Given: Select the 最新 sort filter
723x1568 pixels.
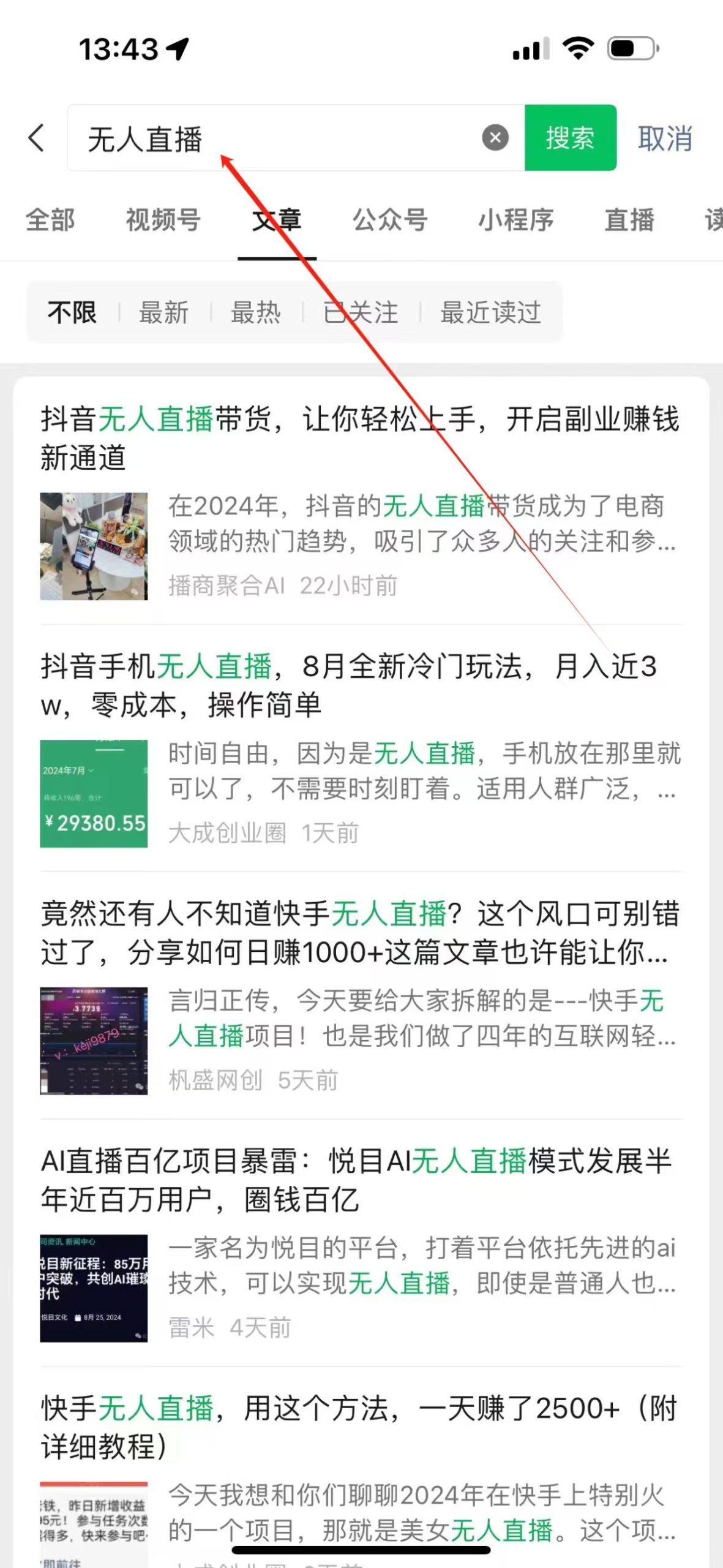Looking at the screenshot, I should point(165,312).
